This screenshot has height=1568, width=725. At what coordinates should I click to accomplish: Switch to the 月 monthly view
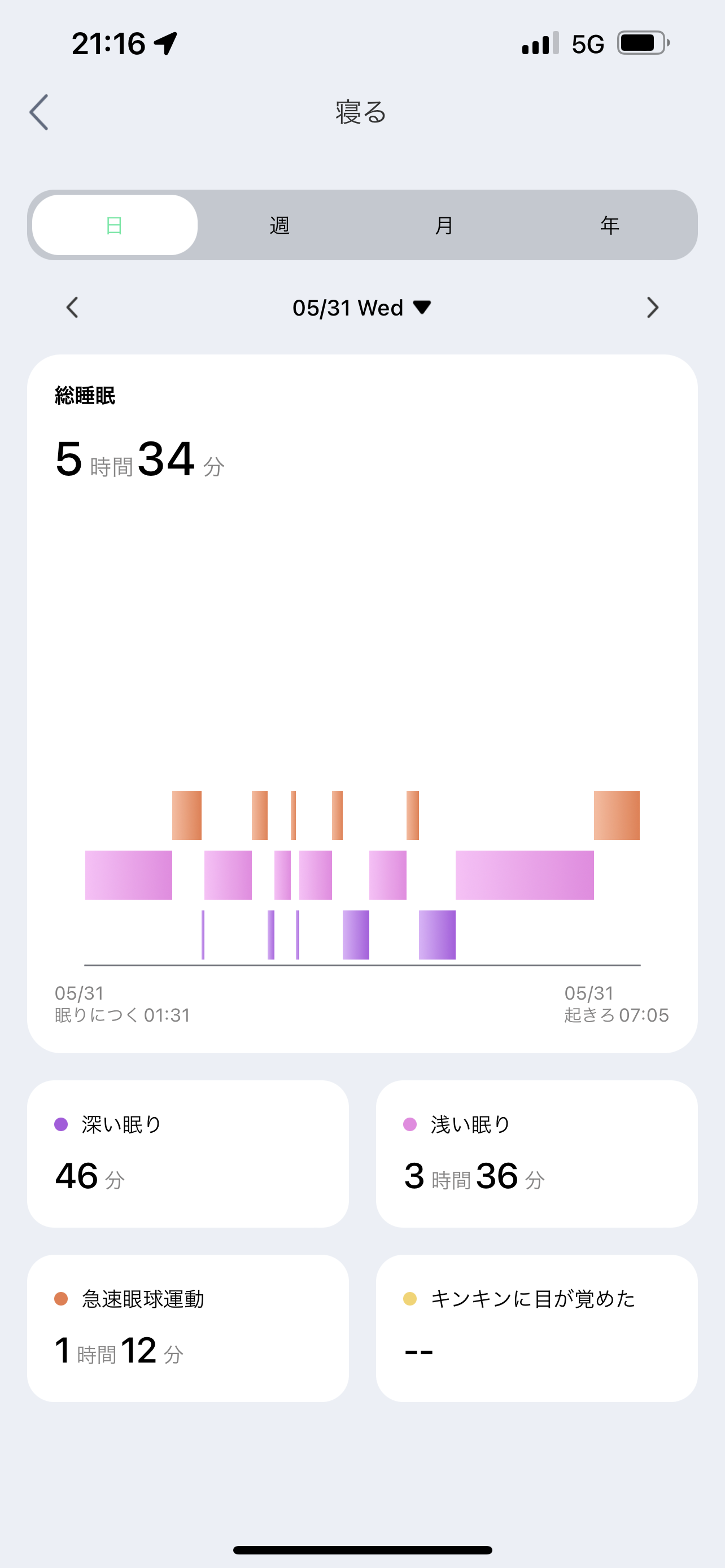(444, 225)
